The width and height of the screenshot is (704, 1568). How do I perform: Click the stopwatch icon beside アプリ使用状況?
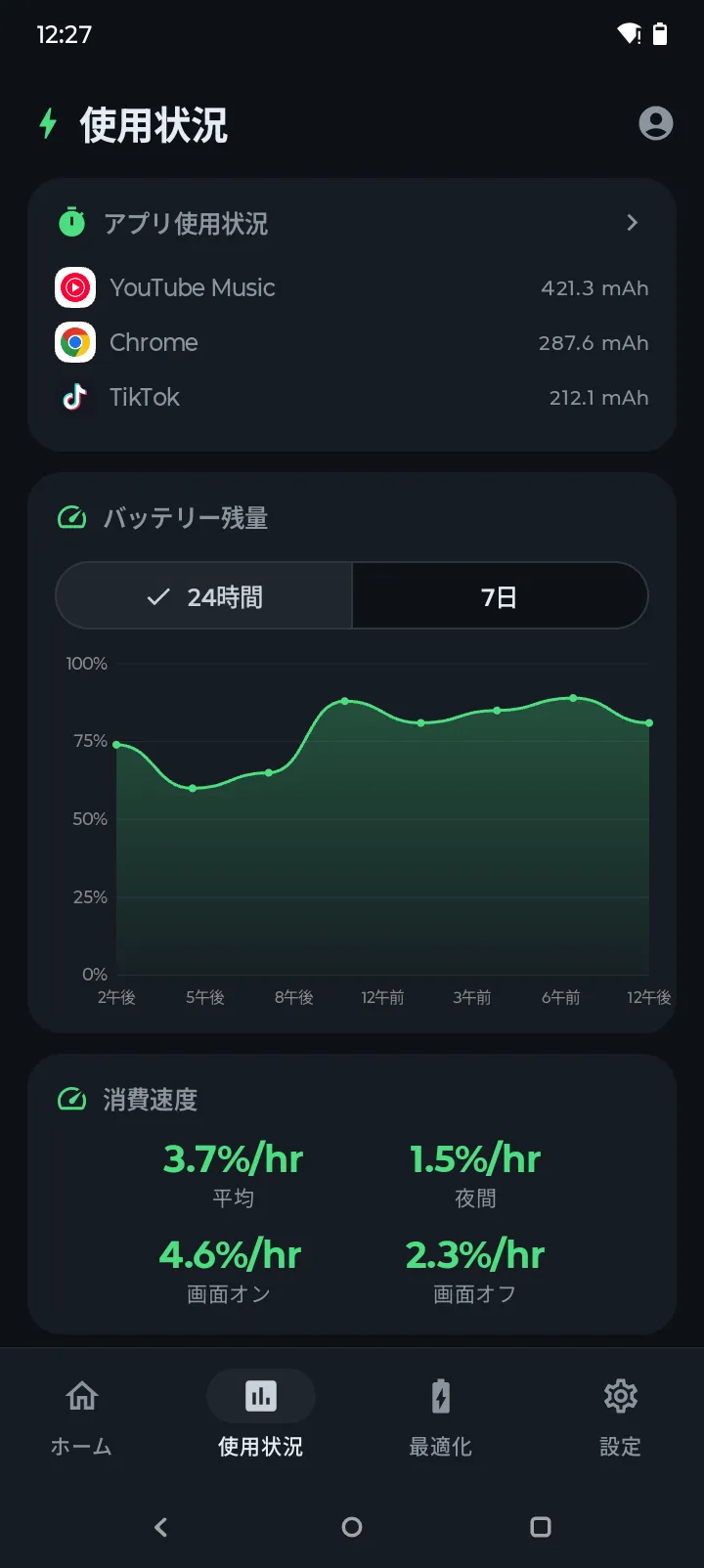pos(71,223)
